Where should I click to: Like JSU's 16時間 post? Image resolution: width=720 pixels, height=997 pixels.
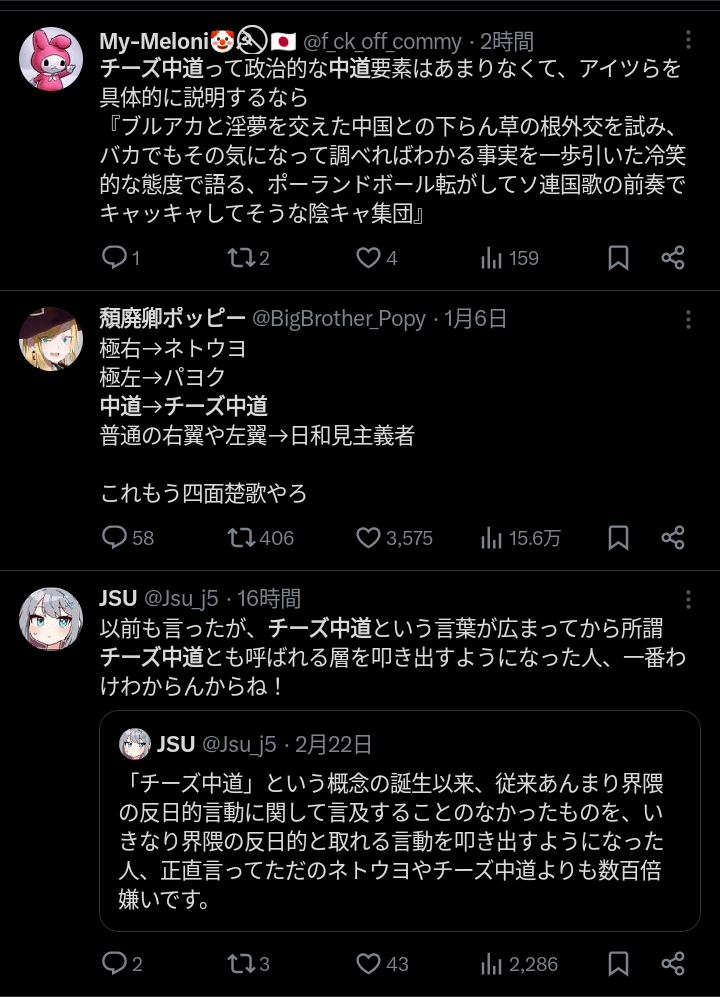tap(368, 964)
